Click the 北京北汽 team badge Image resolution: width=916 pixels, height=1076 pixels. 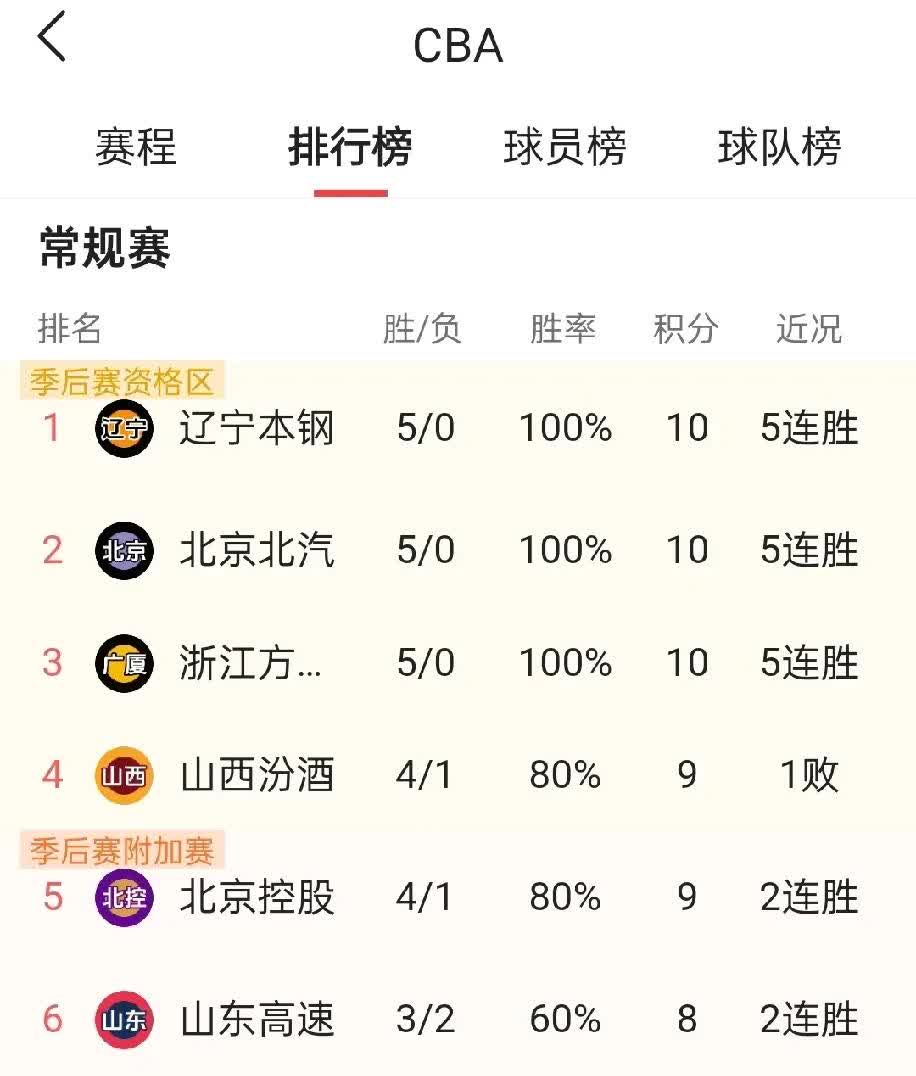click(124, 550)
